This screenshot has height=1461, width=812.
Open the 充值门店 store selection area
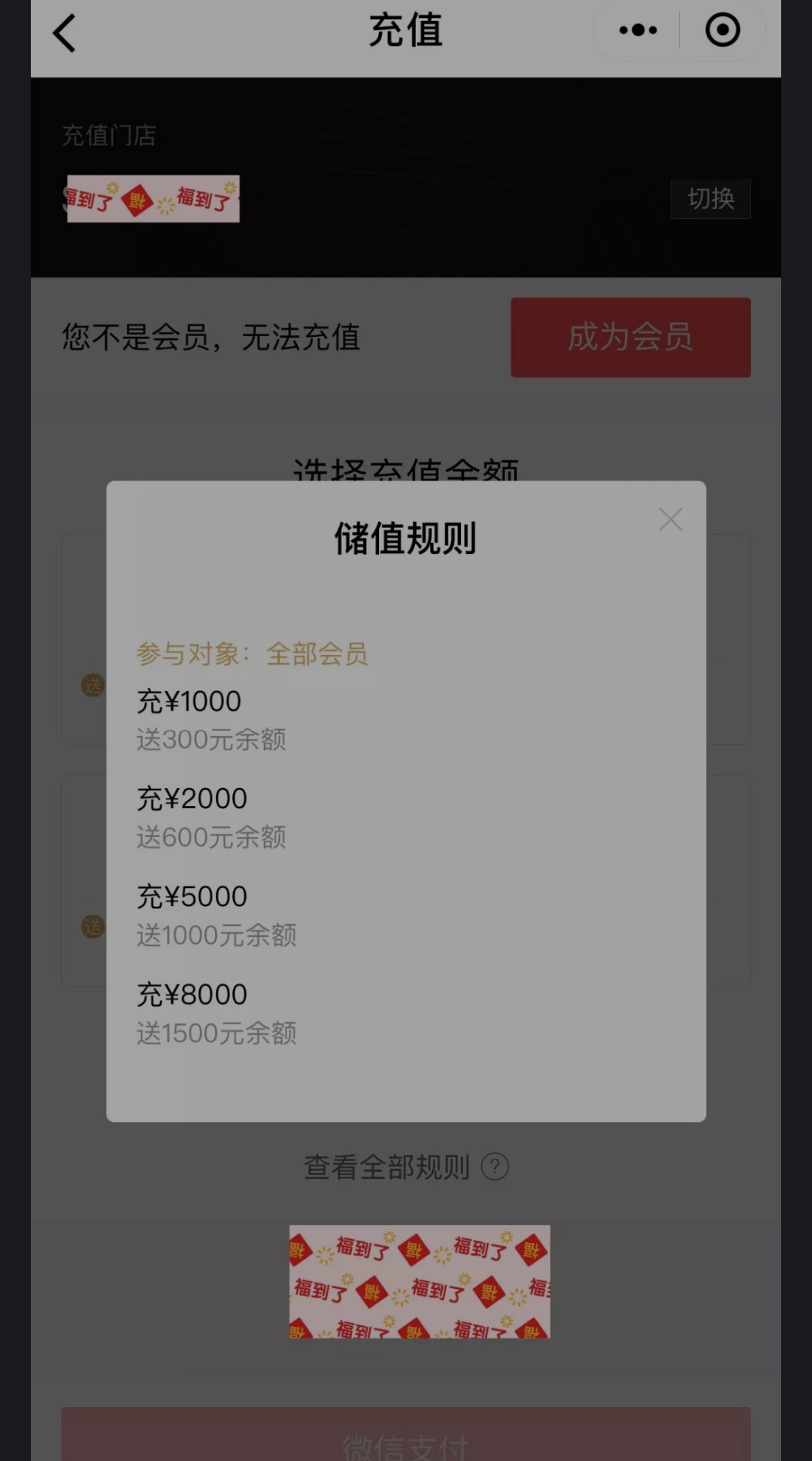tap(110, 135)
